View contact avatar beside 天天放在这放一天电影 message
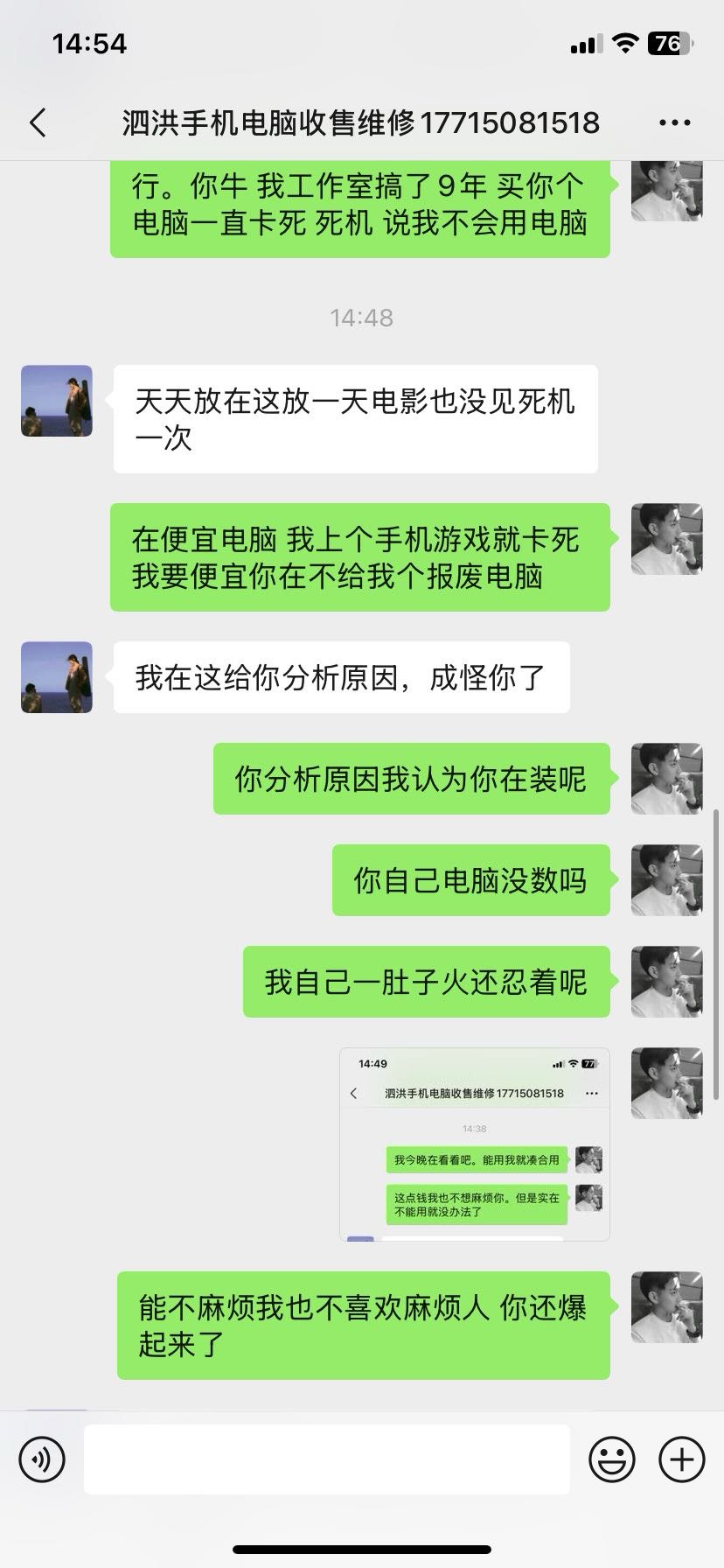 coord(57,401)
